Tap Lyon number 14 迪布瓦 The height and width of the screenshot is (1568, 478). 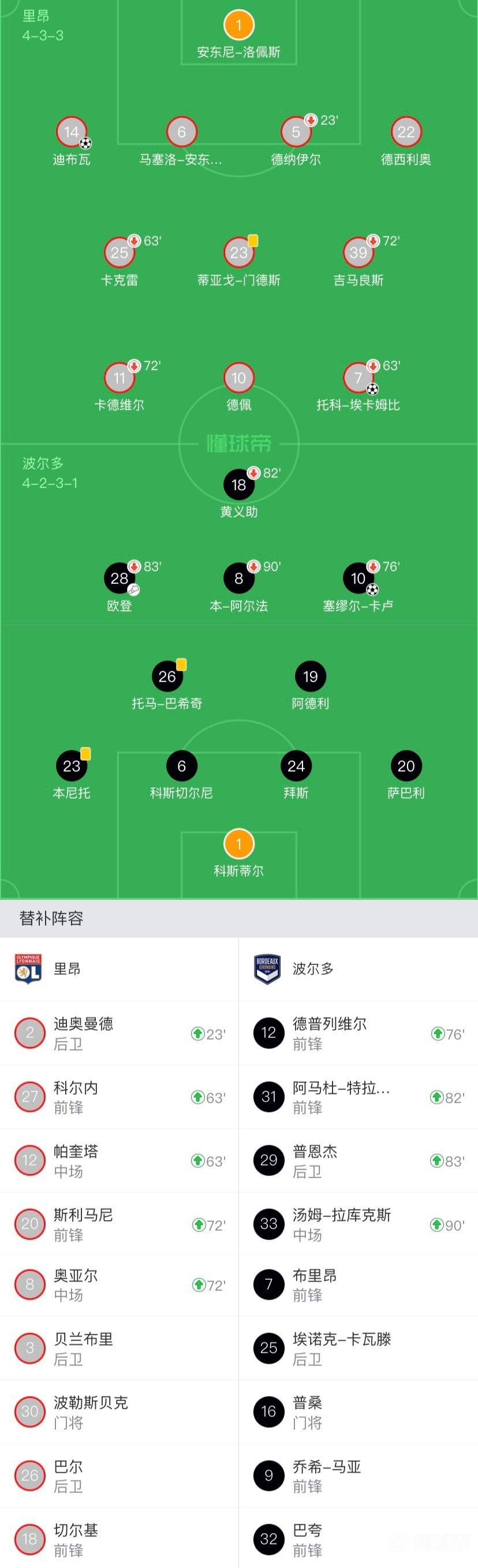click(x=71, y=132)
